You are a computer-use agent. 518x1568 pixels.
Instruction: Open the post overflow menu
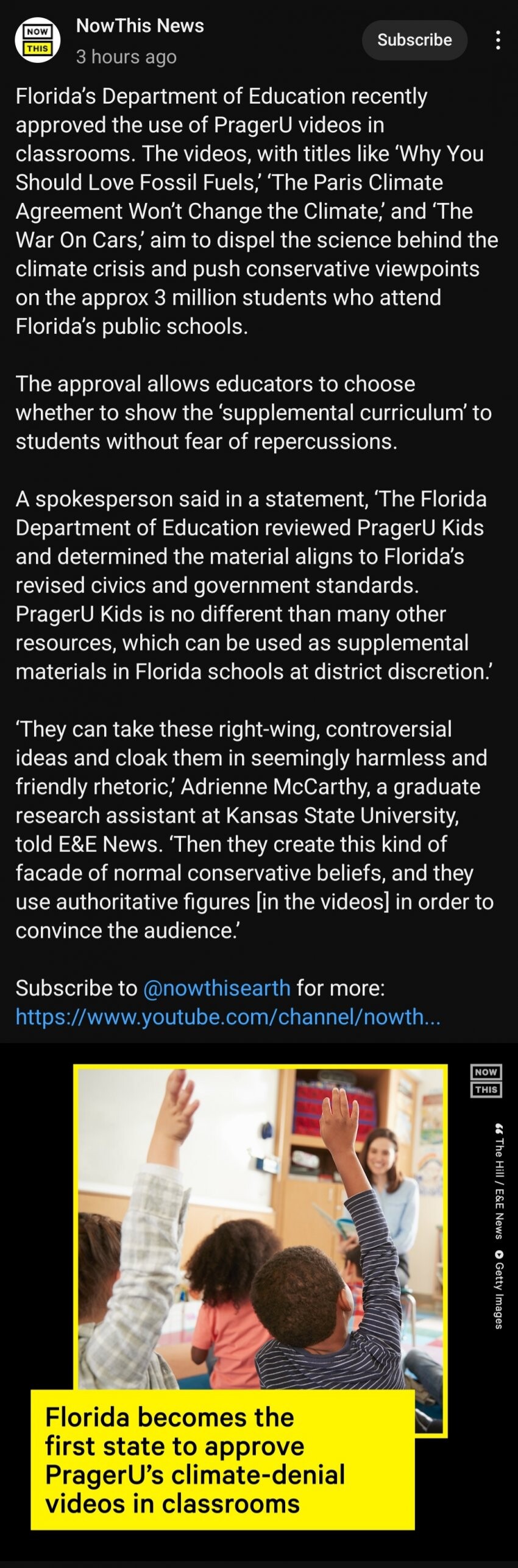pos(498,40)
